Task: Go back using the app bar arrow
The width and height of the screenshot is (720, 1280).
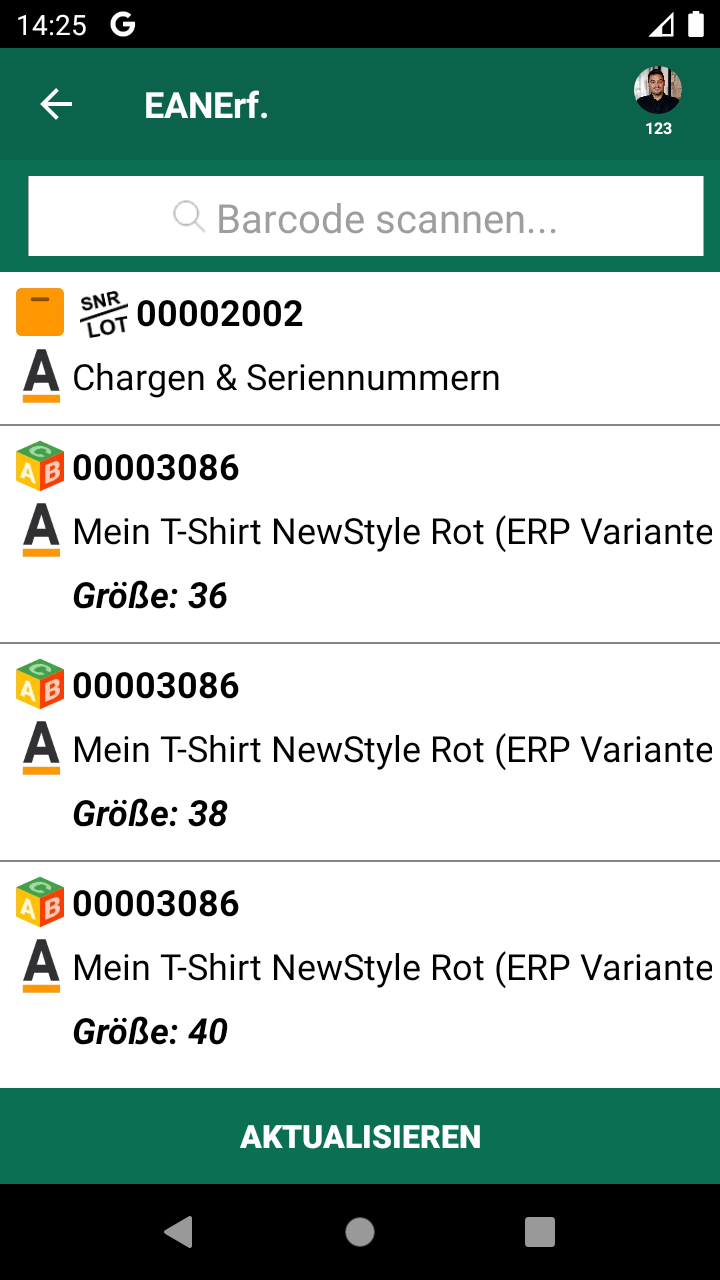Action: (x=56, y=104)
